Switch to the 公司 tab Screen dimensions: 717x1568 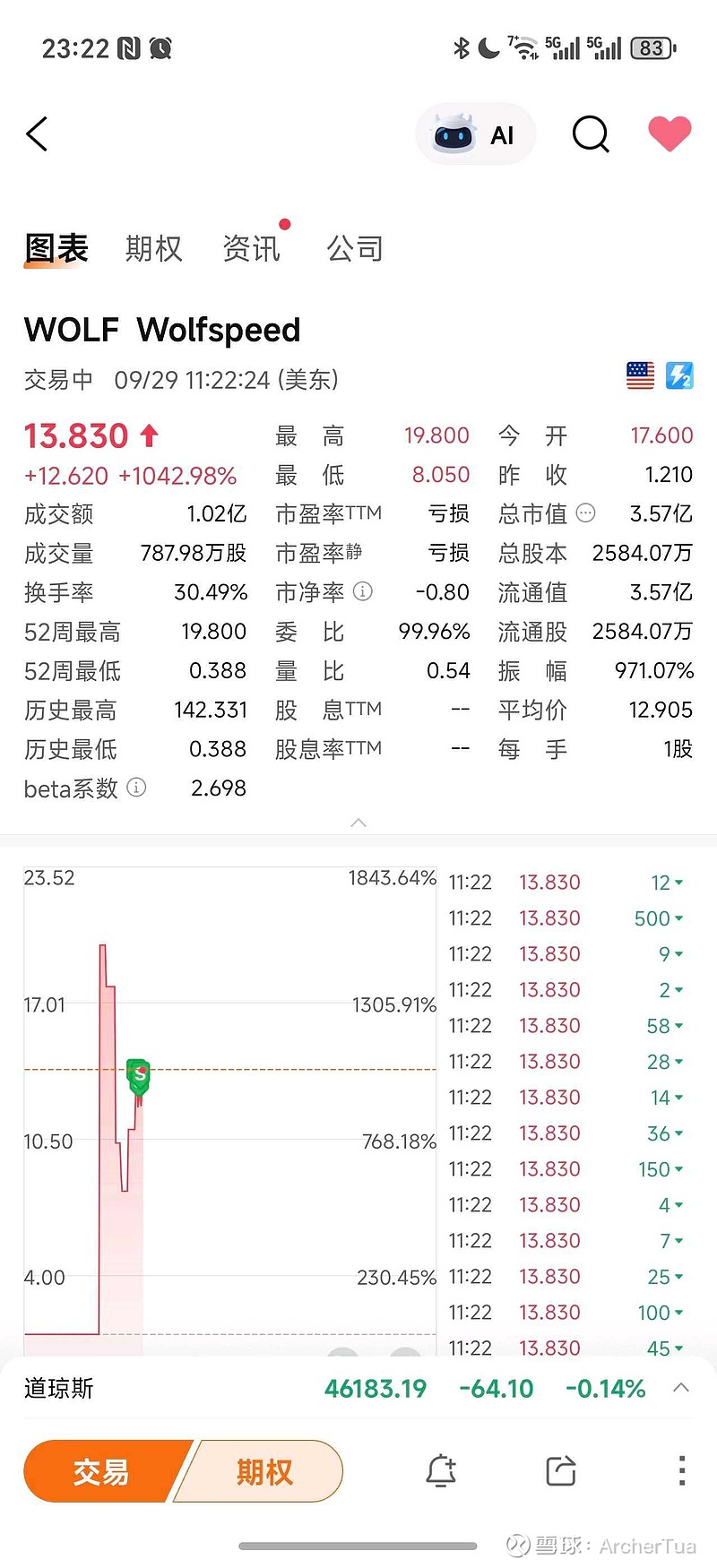click(355, 248)
